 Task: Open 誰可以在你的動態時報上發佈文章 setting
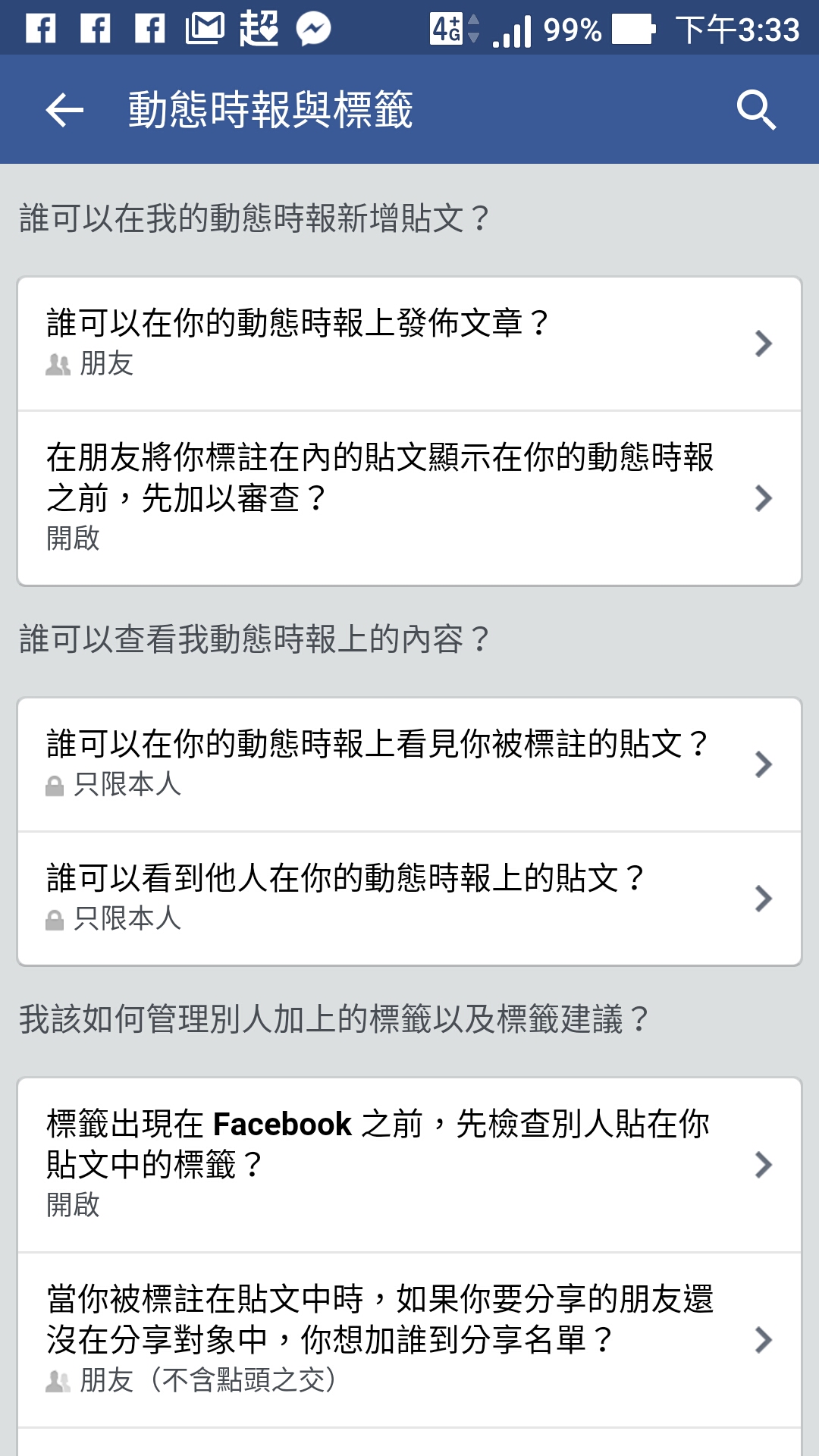409,344
